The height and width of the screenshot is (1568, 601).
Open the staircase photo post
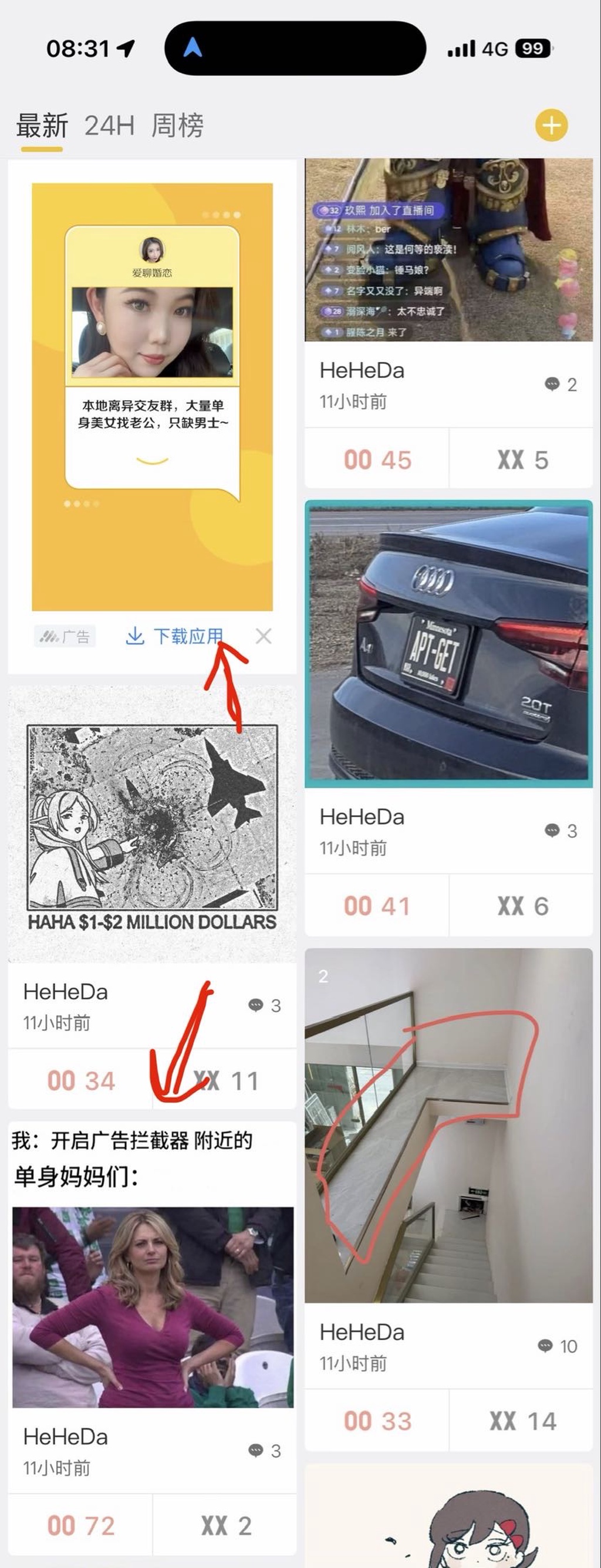(448, 1126)
